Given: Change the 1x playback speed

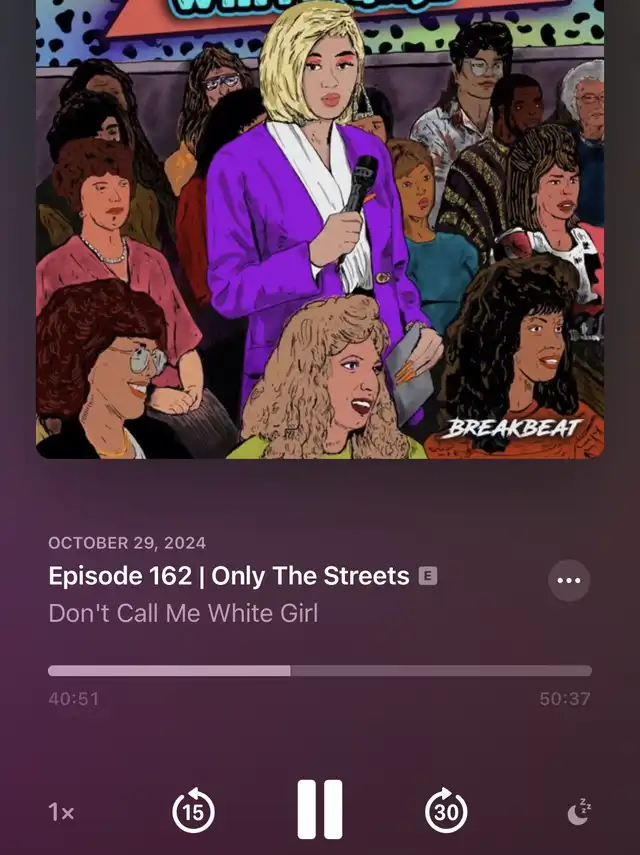Looking at the screenshot, I should [61, 812].
